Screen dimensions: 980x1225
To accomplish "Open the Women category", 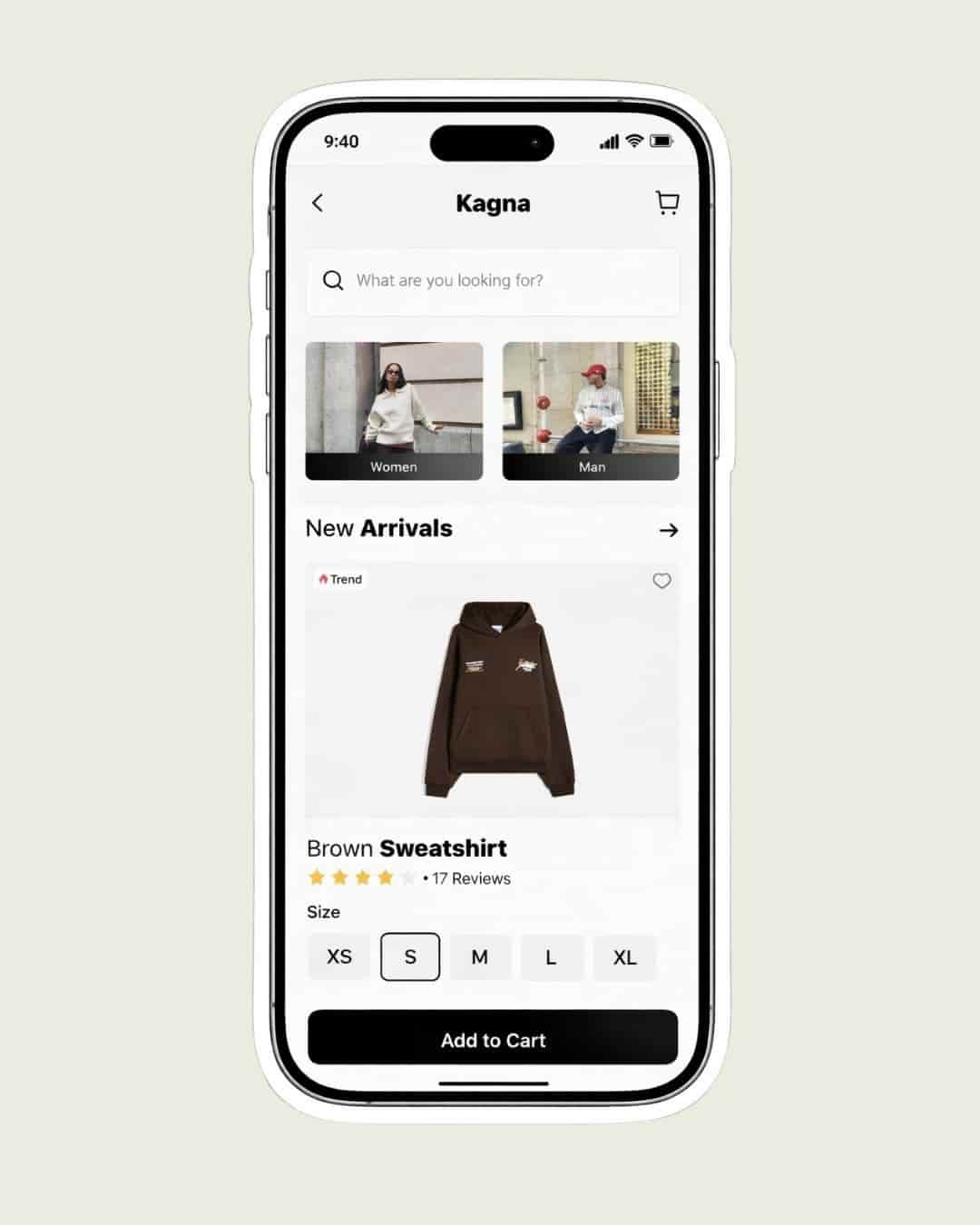I will click(x=394, y=410).
